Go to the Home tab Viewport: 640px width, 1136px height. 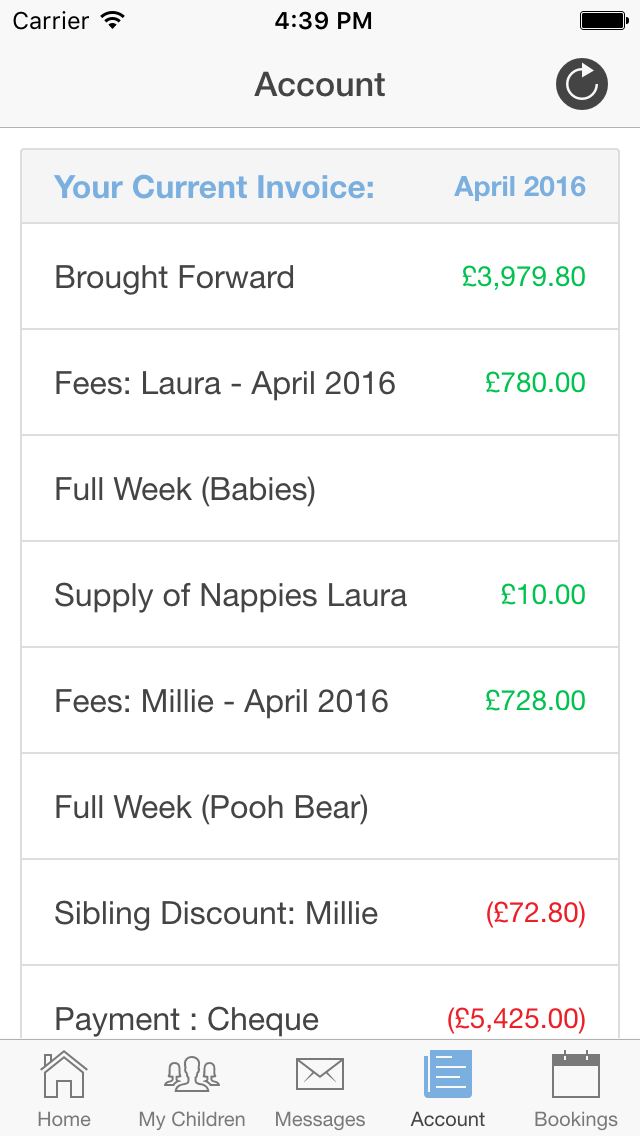click(x=64, y=1088)
